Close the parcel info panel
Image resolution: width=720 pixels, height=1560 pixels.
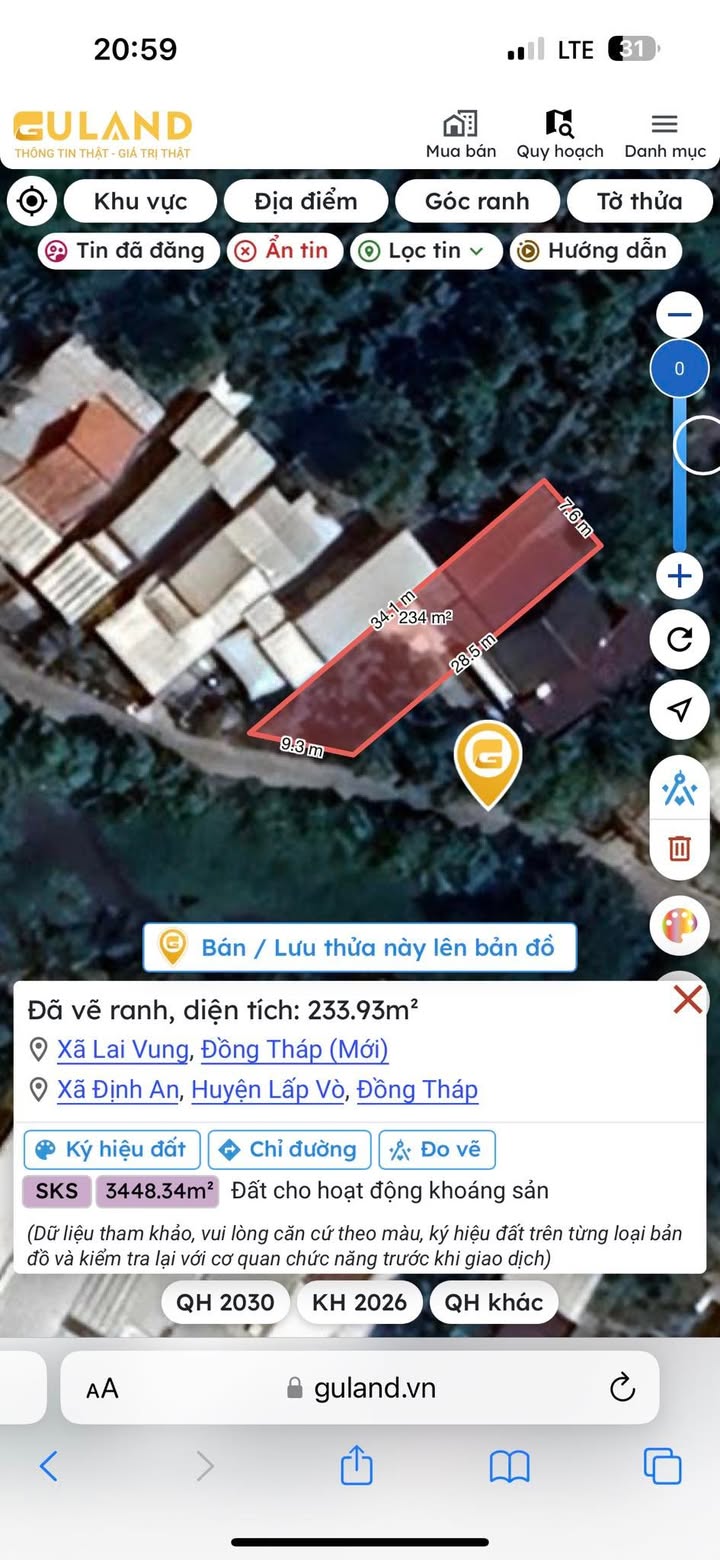click(x=688, y=999)
